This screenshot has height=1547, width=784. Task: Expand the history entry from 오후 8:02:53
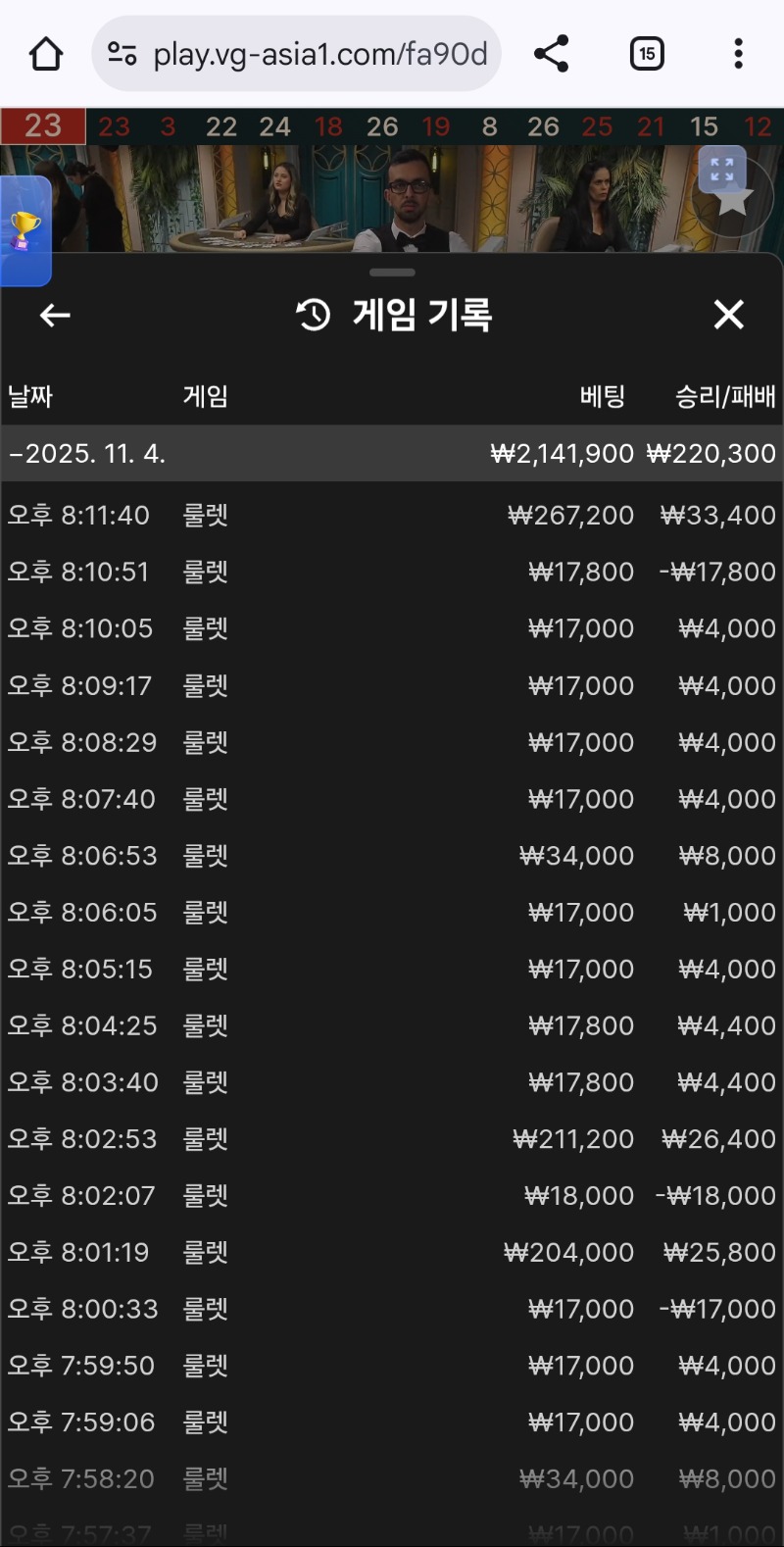tap(392, 1138)
